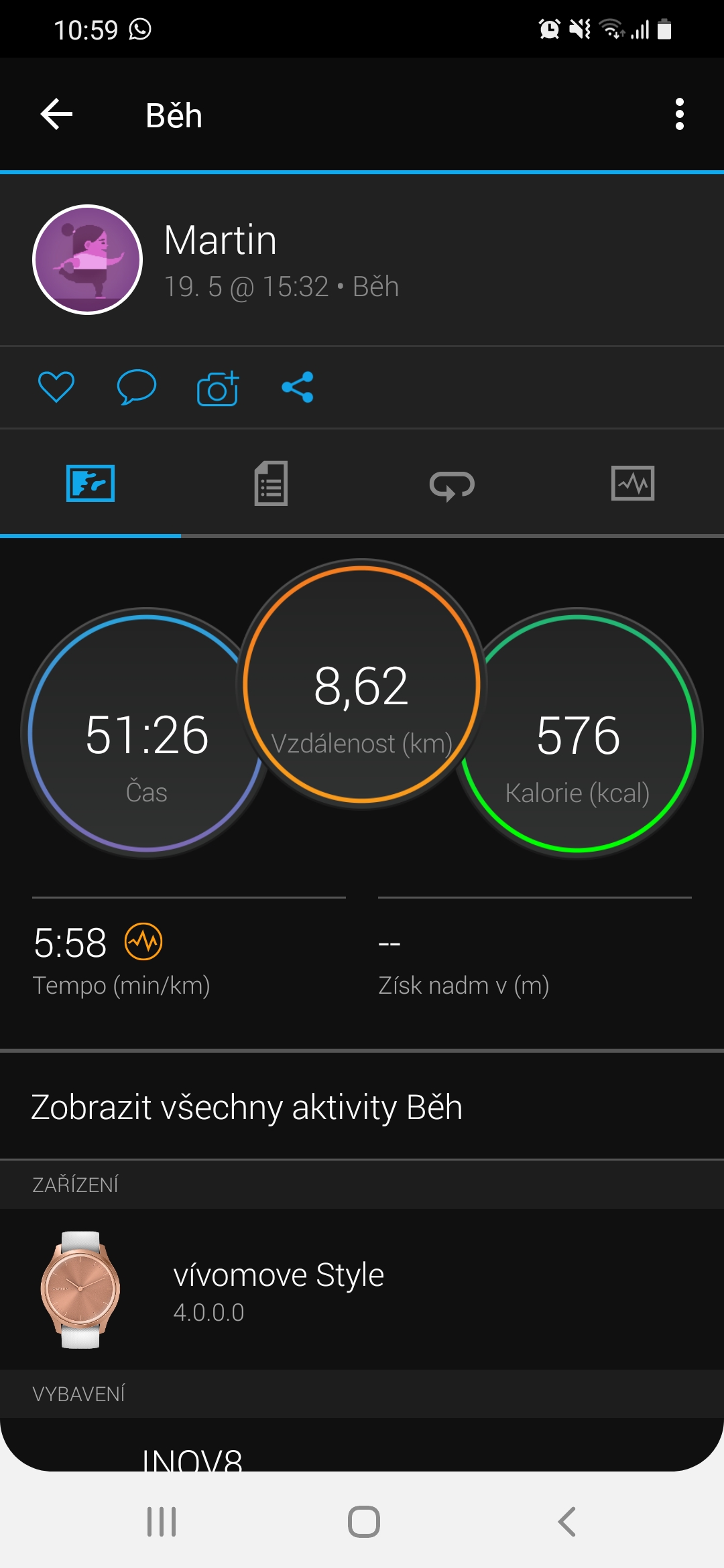The width and height of the screenshot is (724, 1568).
Task: Like this run with the heart icon
Action: pos(56,387)
